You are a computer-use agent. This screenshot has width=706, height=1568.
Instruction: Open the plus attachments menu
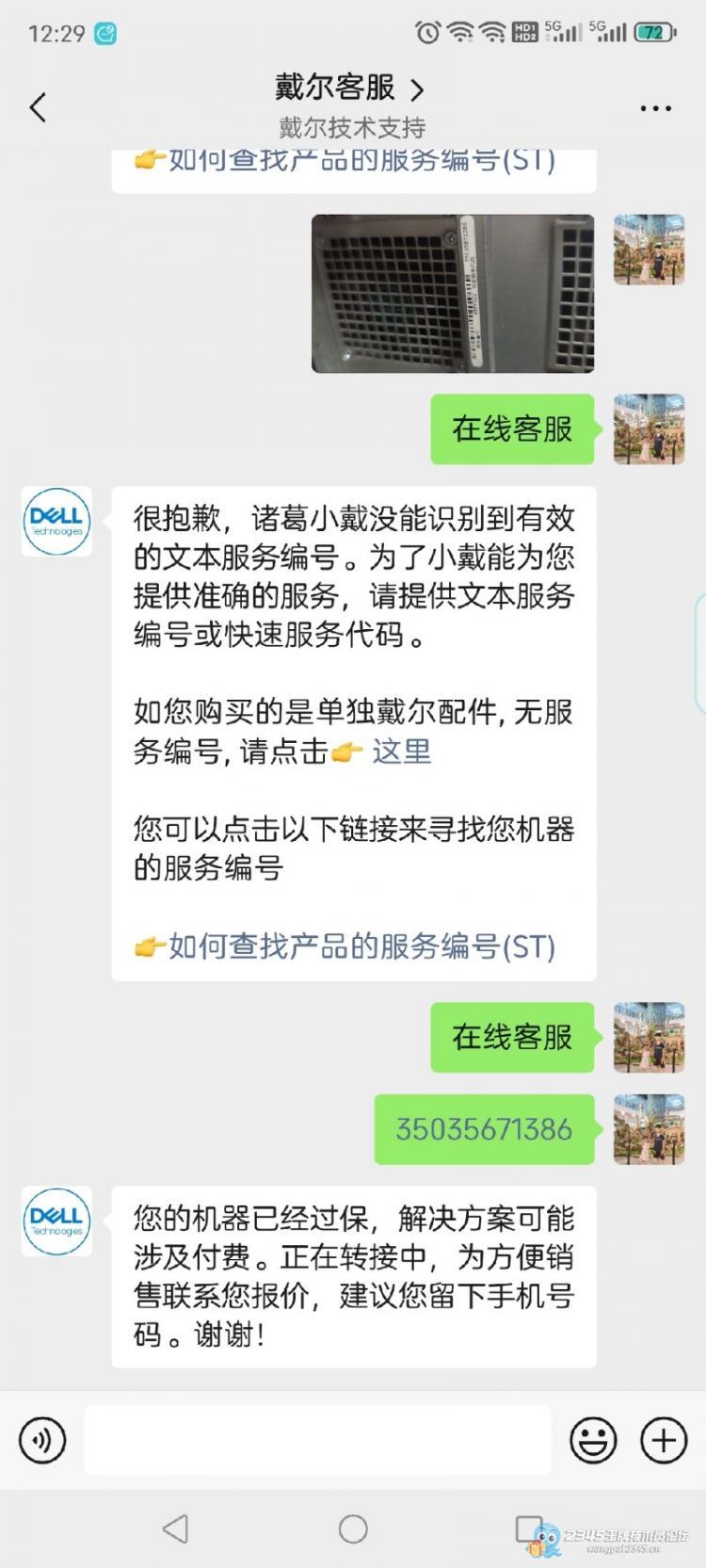664,1440
